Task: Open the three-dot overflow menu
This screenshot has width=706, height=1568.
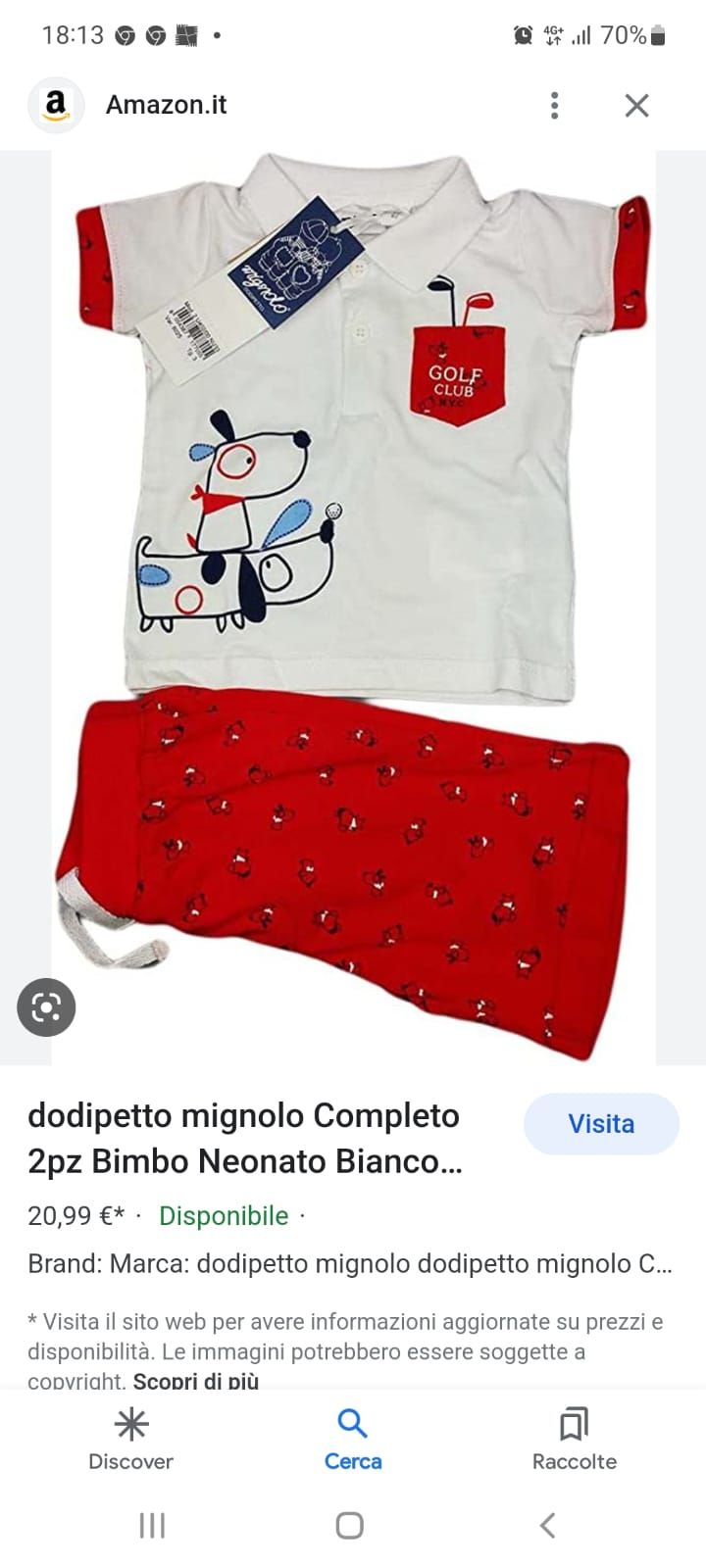Action: tap(555, 105)
